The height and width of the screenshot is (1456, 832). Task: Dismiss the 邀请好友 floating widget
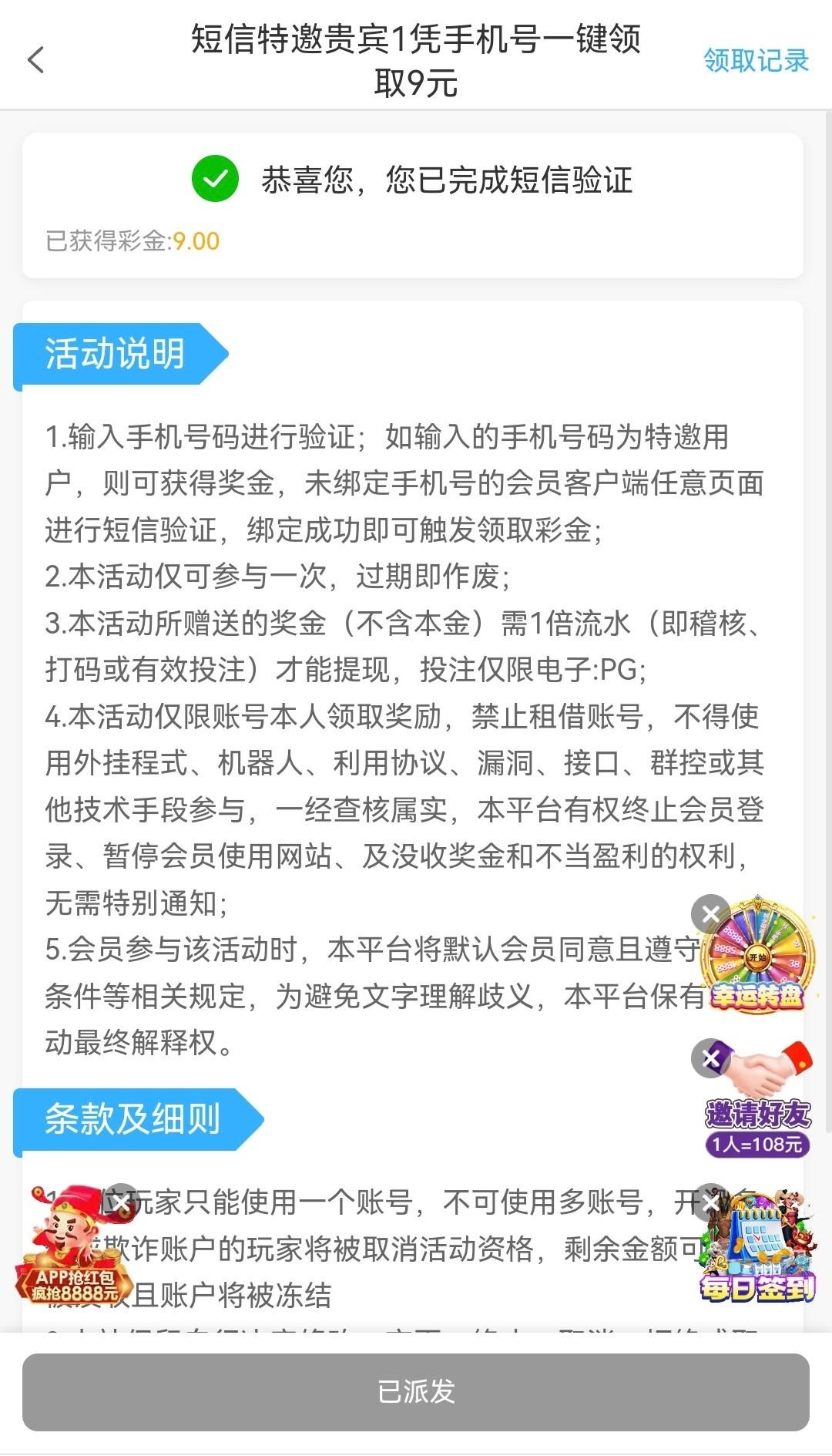coord(710,1058)
